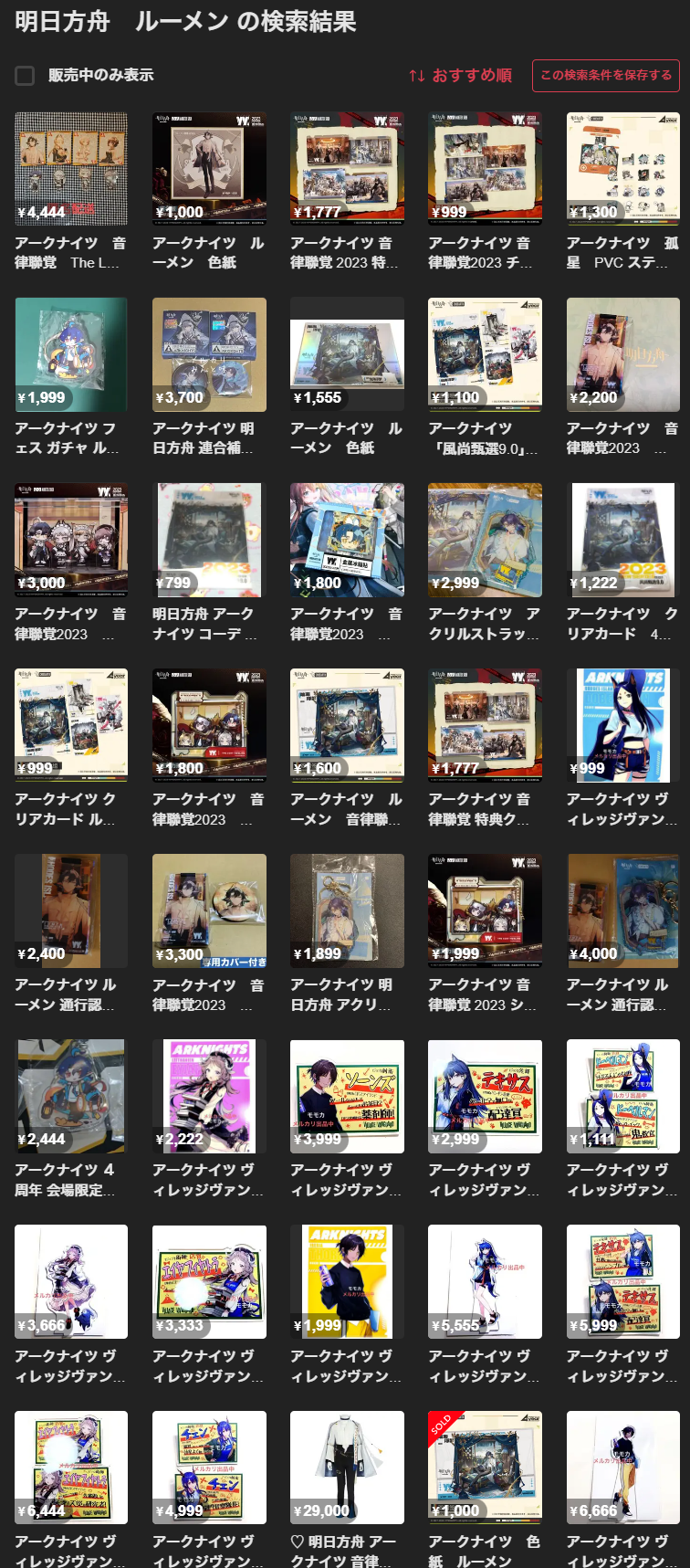Viewport: 690px width, 1568px height.
Task: Check the 販売中のみ表示 checkbox
Action: [25, 76]
